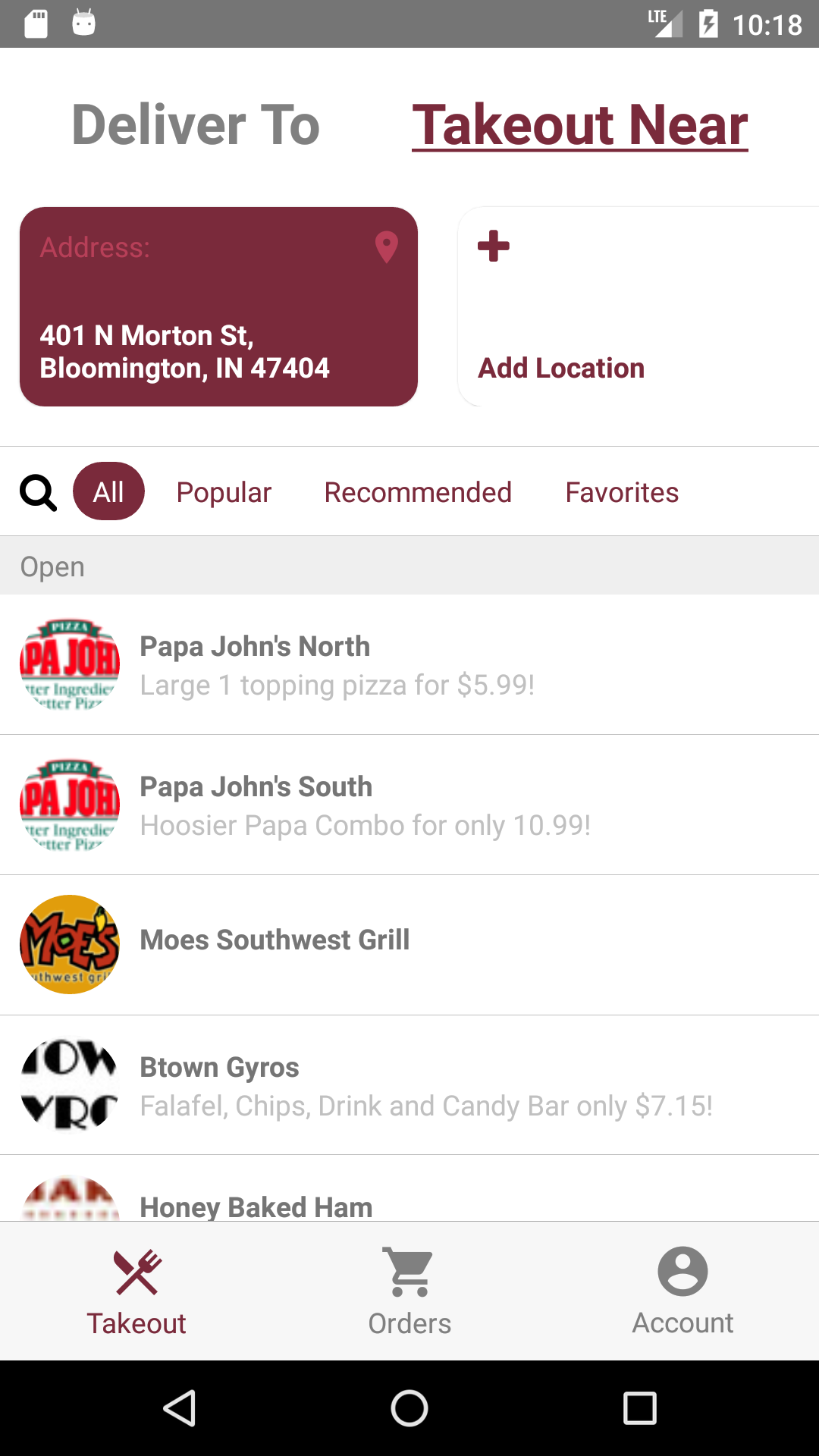
Task: Open the restaurant search magnifier
Action: (x=38, y=493)
